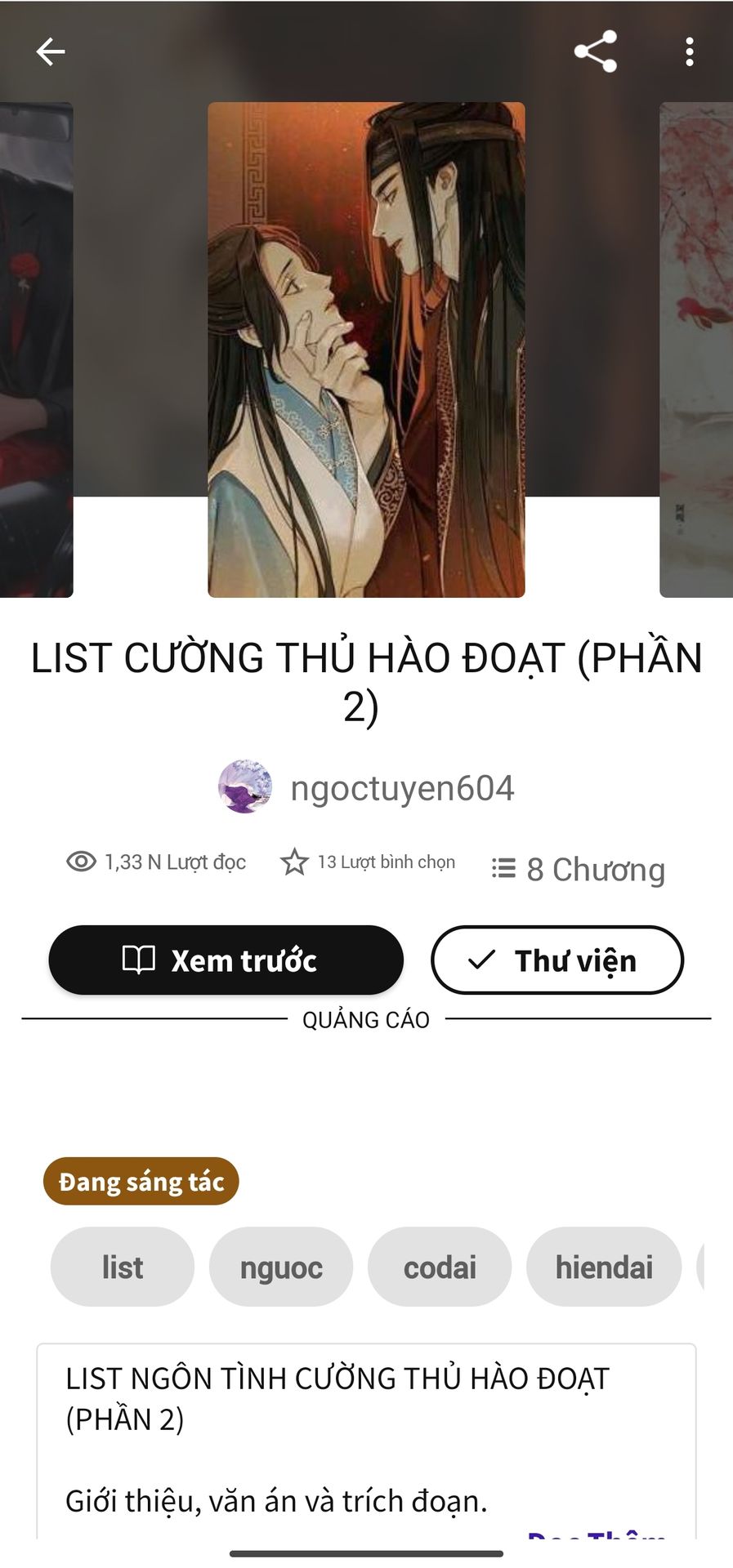Screen dimensions: 733x1568
Task: Go back using the arrow icon
Action: [51, 51]
